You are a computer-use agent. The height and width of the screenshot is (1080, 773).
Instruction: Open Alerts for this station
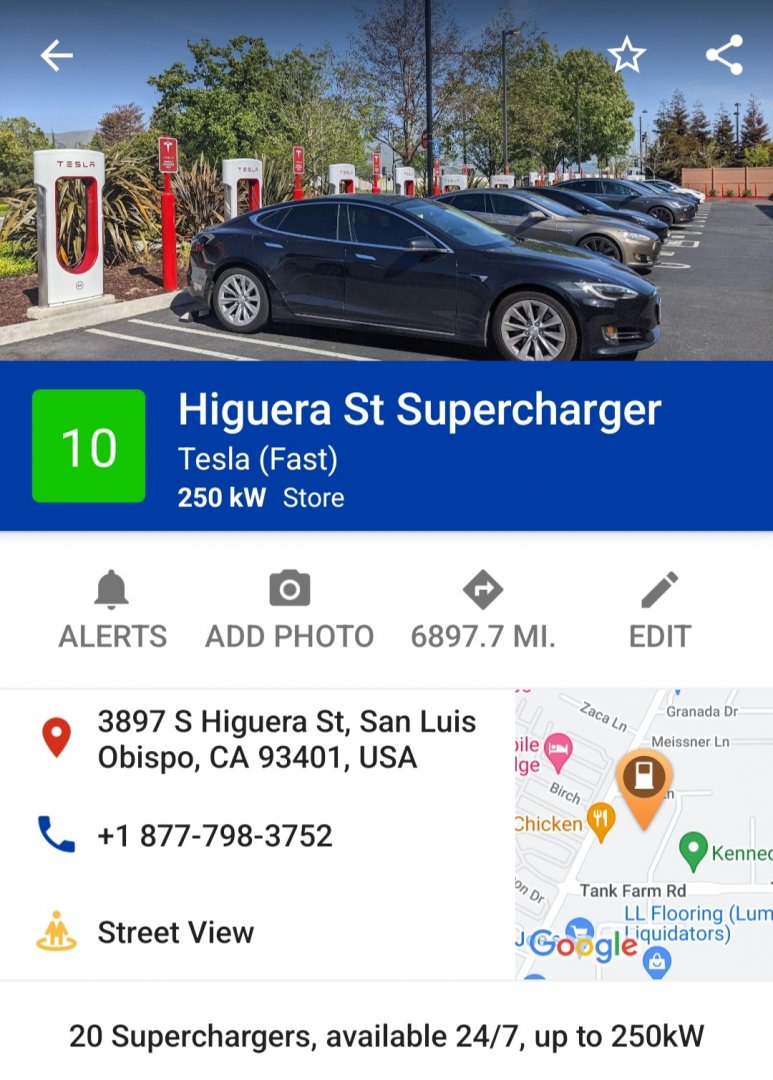coord(112,610)
